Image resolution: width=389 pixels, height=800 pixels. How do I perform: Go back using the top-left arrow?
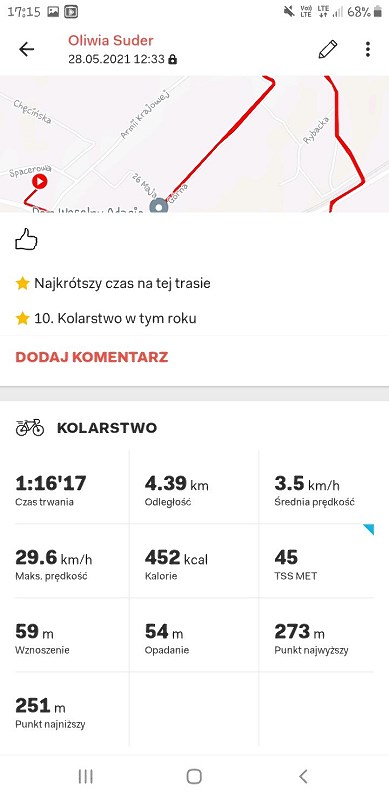27,49
